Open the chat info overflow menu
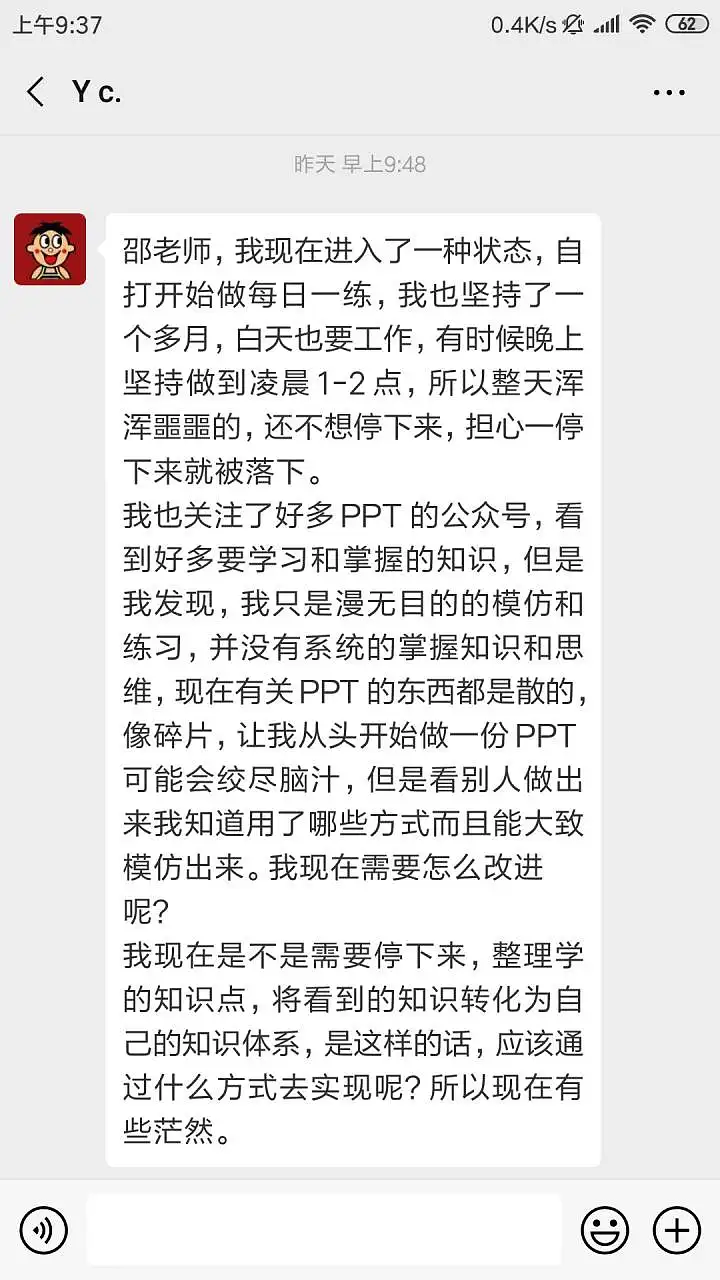This screenshot has width=720, height=1280. point(669,93)
